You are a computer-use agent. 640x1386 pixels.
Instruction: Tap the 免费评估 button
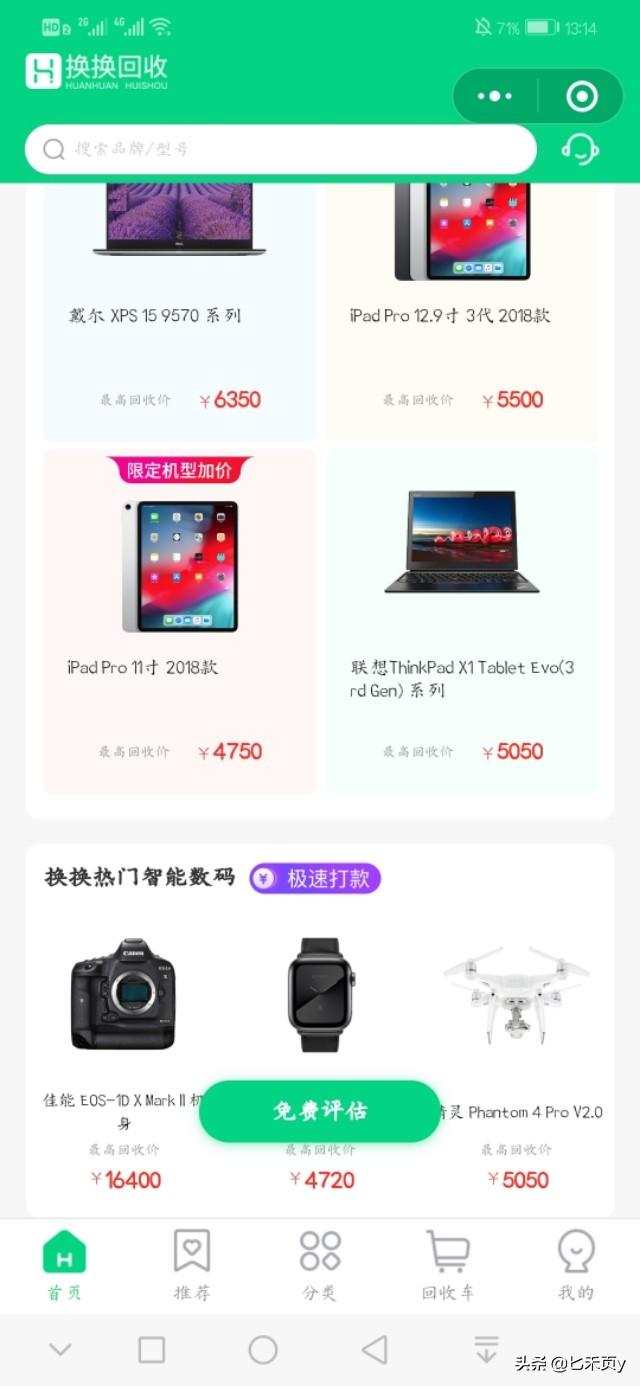(x=320, y=1111)
